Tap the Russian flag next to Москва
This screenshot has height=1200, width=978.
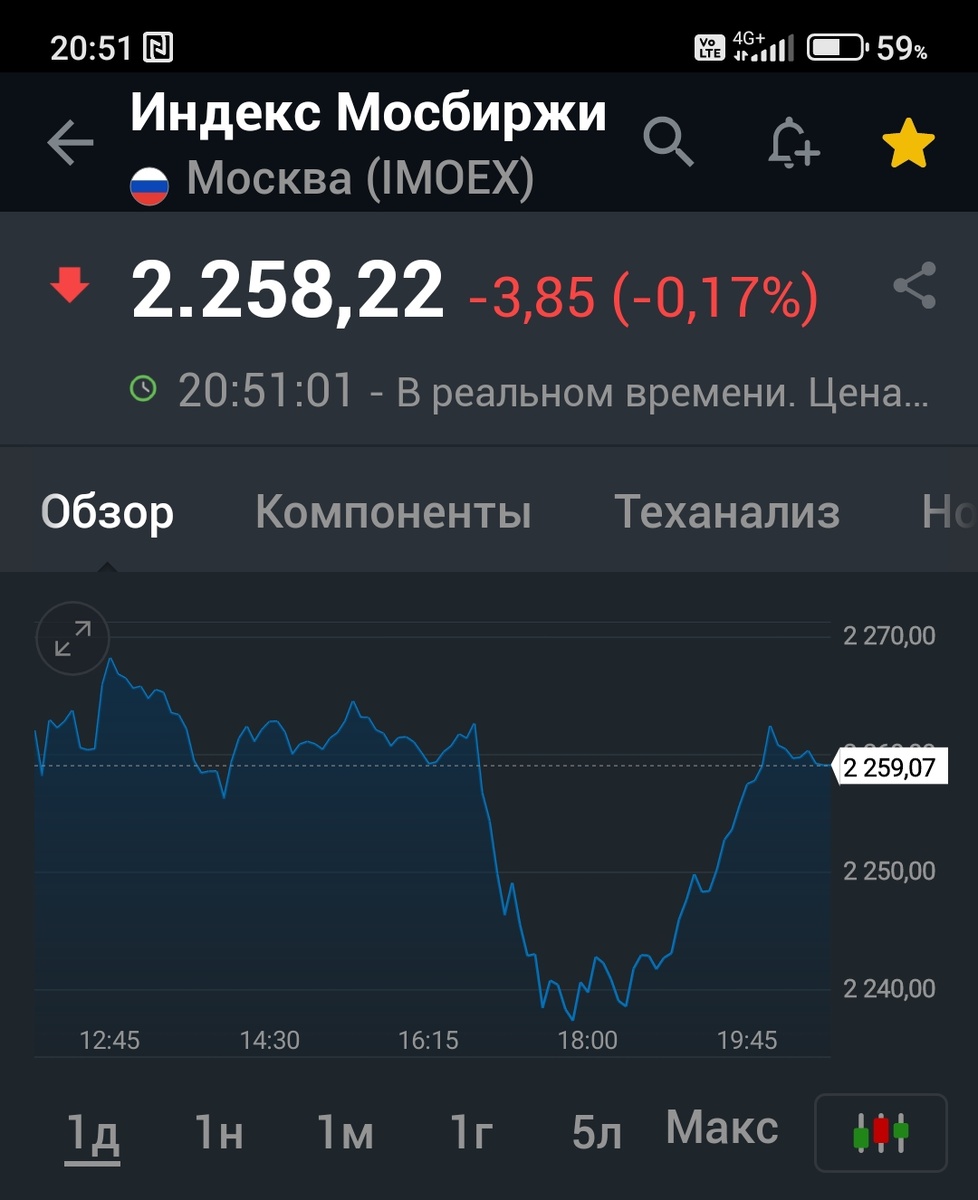[150, 184]
